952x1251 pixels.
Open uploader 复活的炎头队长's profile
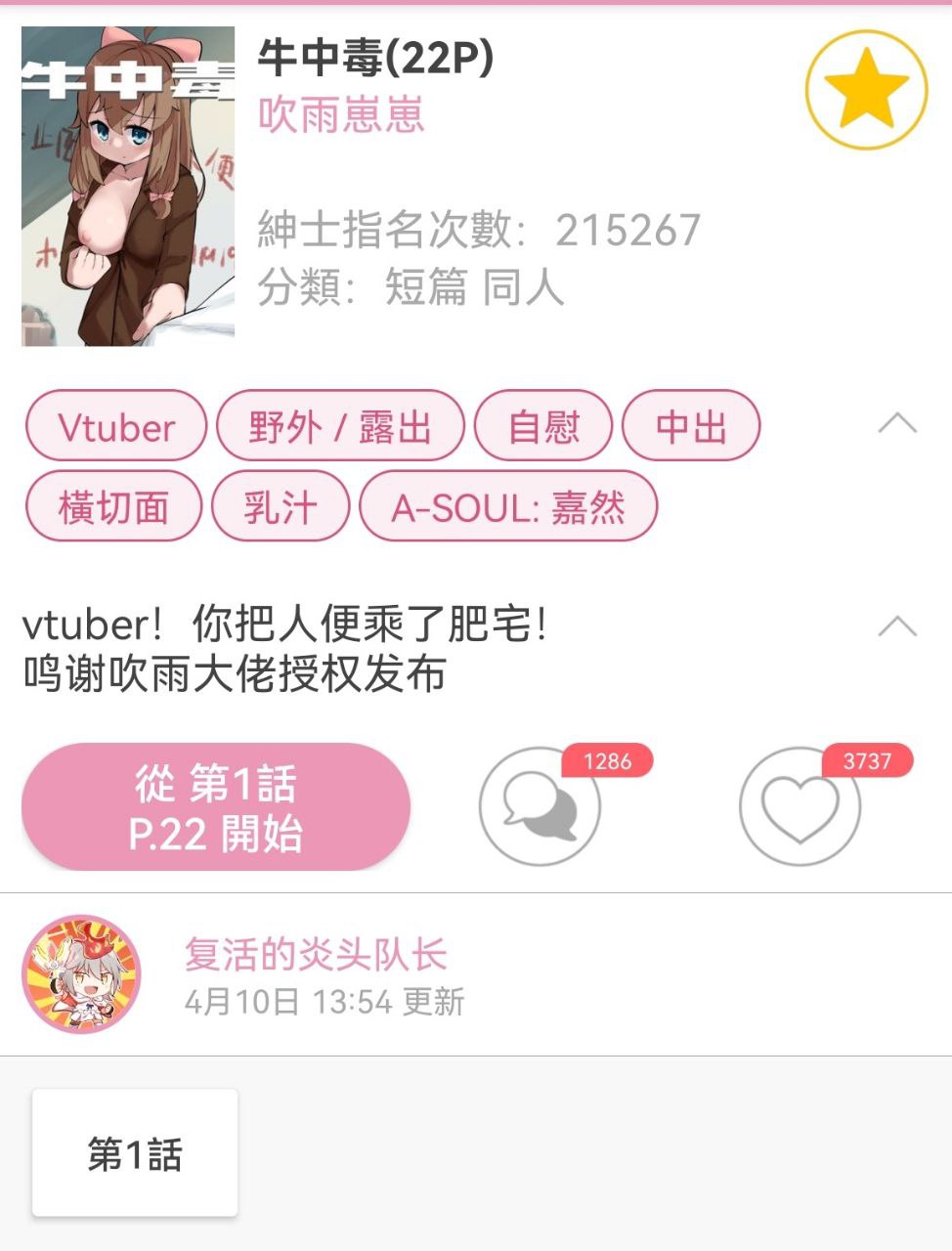pos(315,955)
